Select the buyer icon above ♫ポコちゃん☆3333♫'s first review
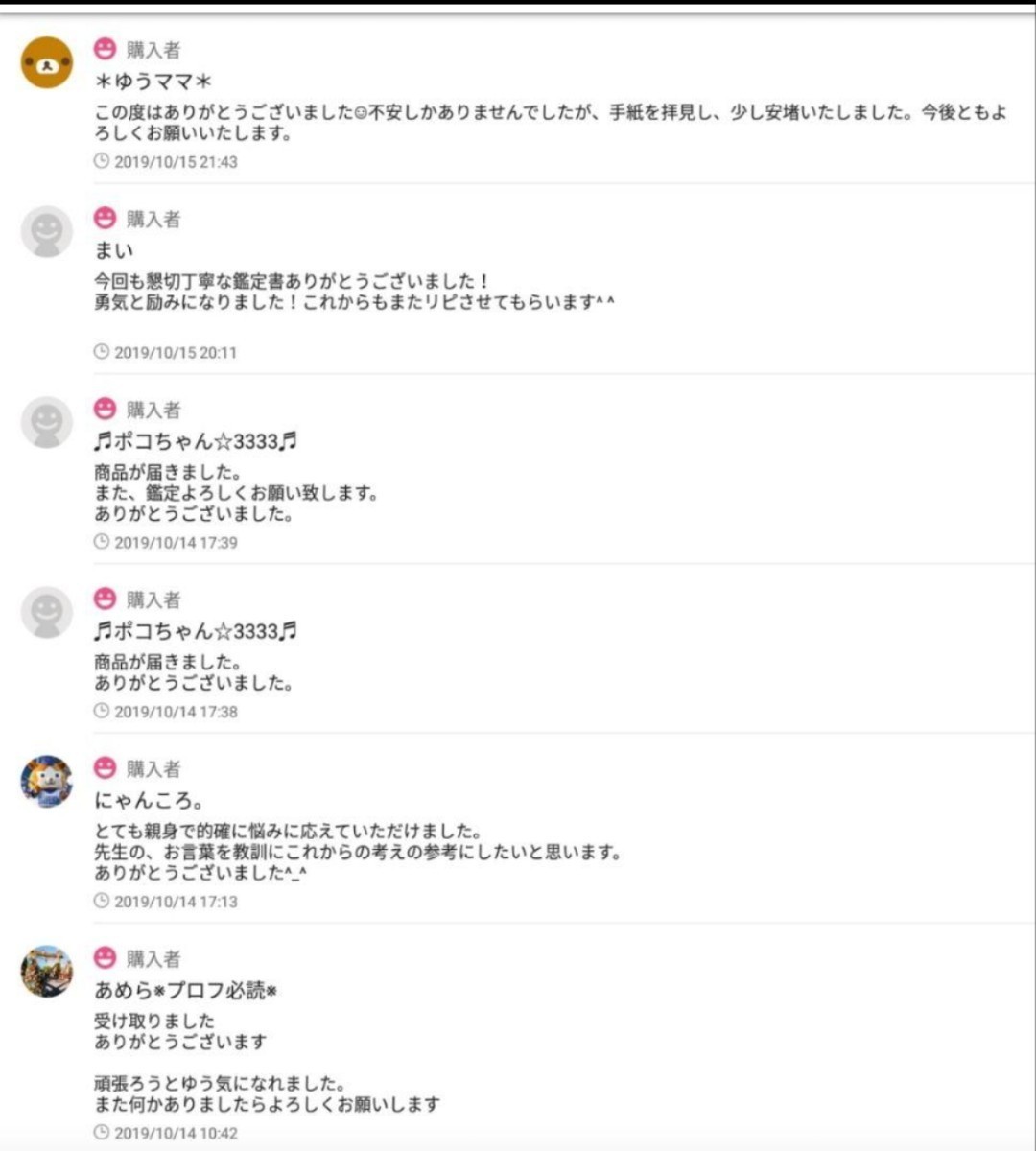Screen dimensions: 1036x1151 coord(104,409)
